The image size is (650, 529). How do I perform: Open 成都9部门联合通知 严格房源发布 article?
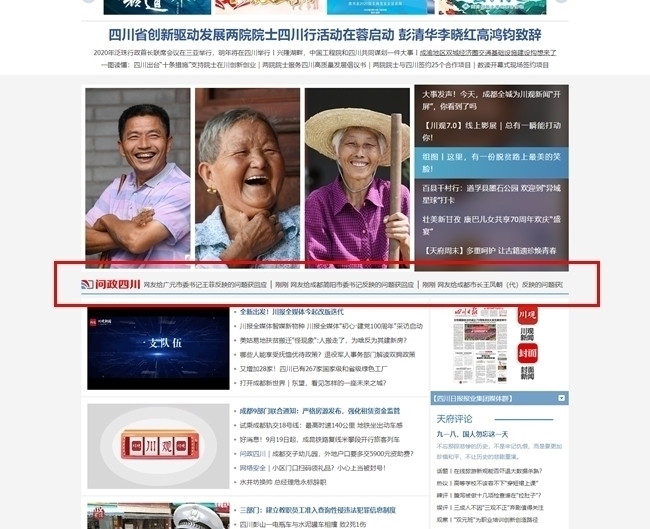(318, 410)
